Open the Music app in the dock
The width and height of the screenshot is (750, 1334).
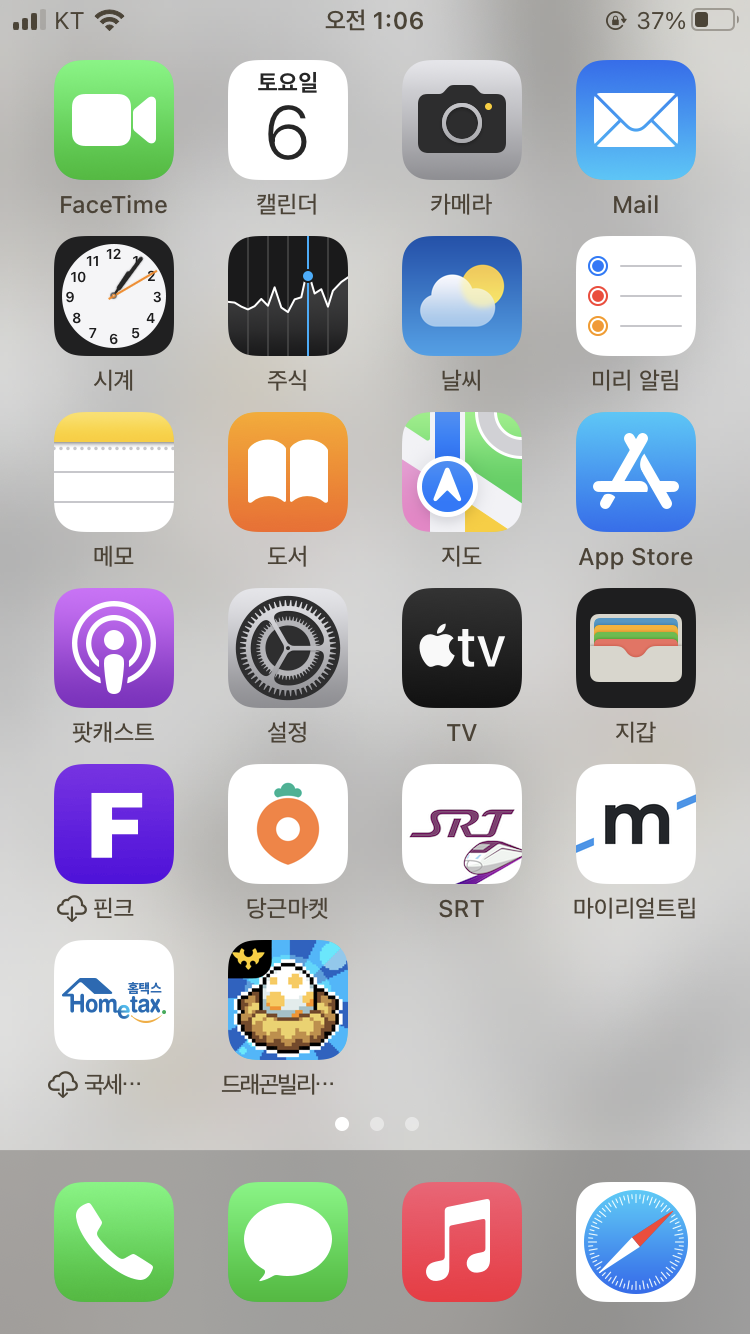point(462,1242)
